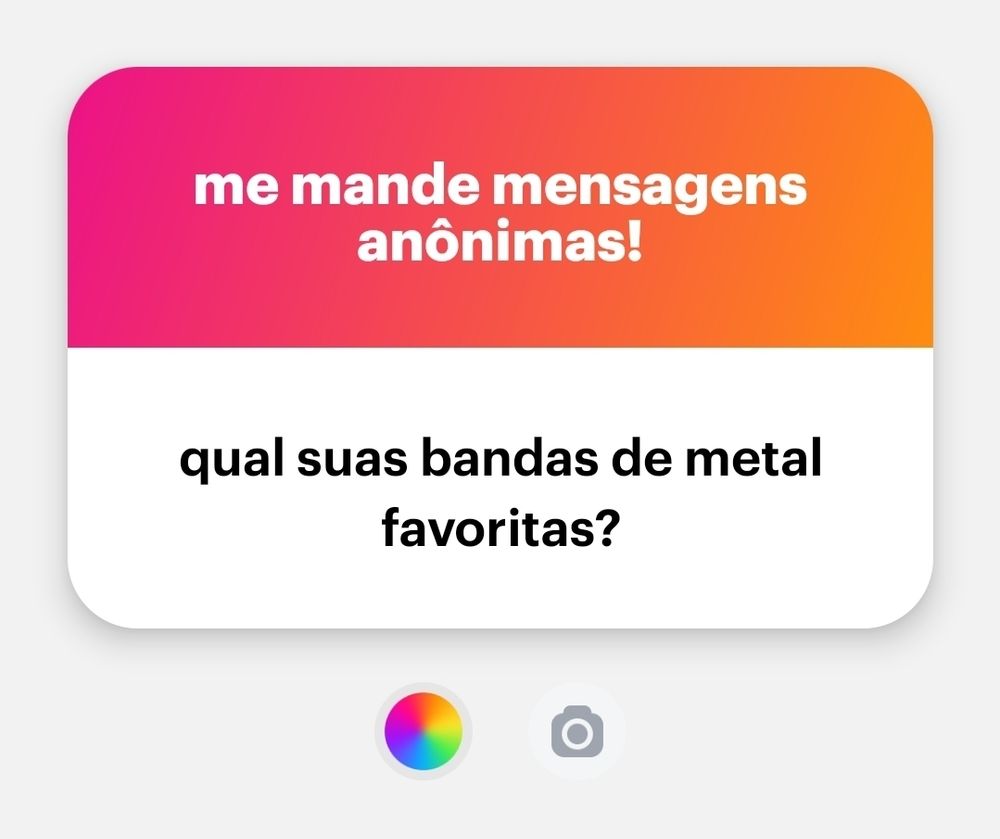Open the rainbow color wheel picker
Image resolution: width=1000 pixels, height=839 pixels.
coord(423,732)
